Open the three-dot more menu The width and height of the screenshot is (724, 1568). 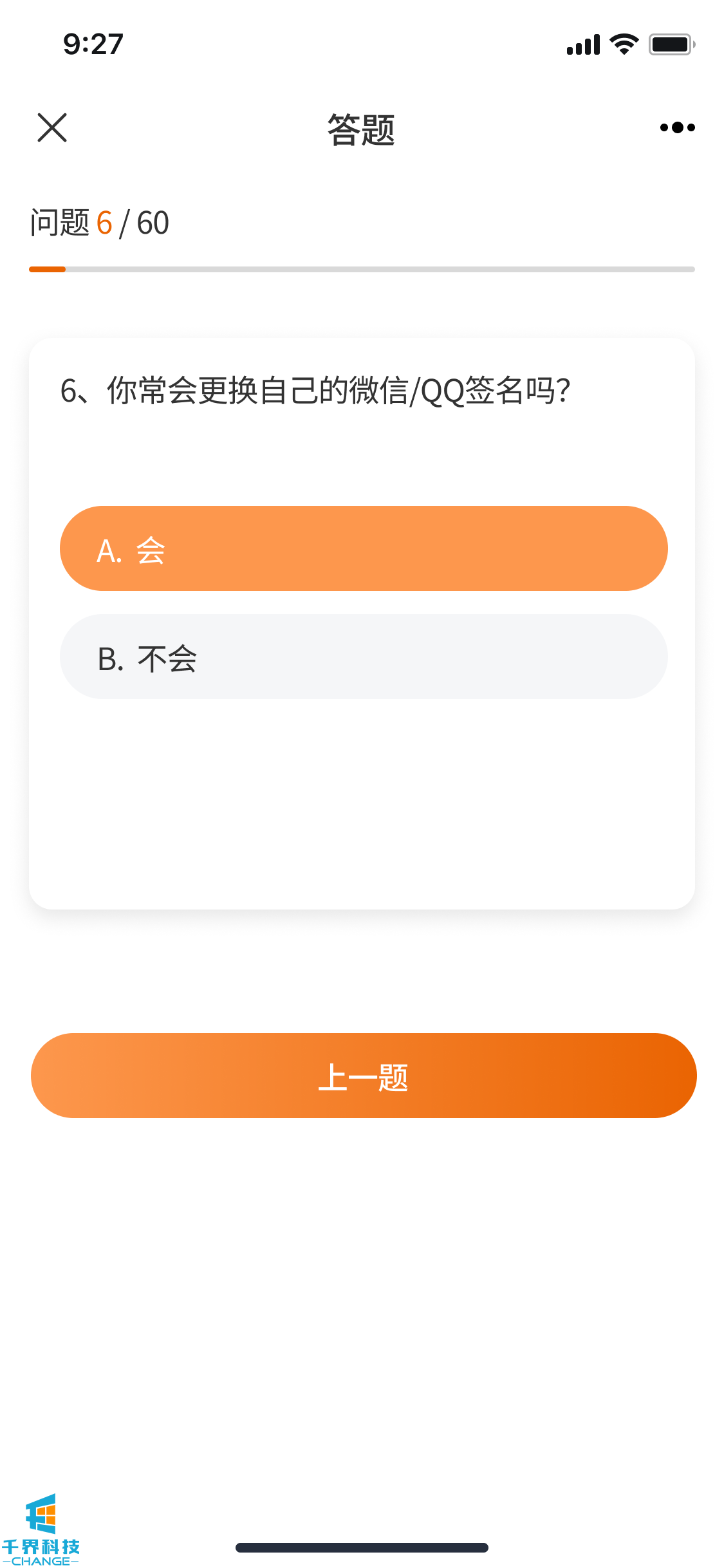pos(677,127)
